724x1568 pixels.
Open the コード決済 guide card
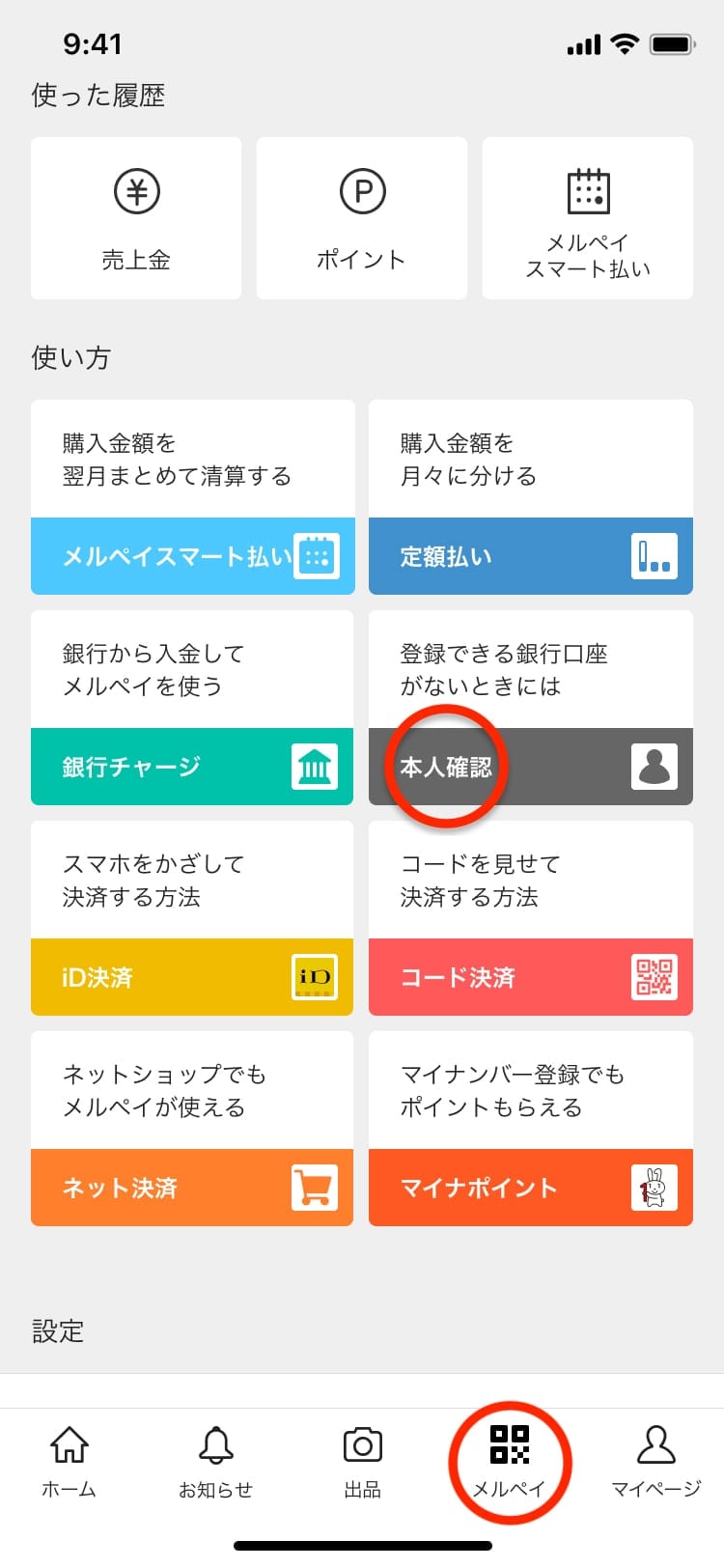point(531,918)
